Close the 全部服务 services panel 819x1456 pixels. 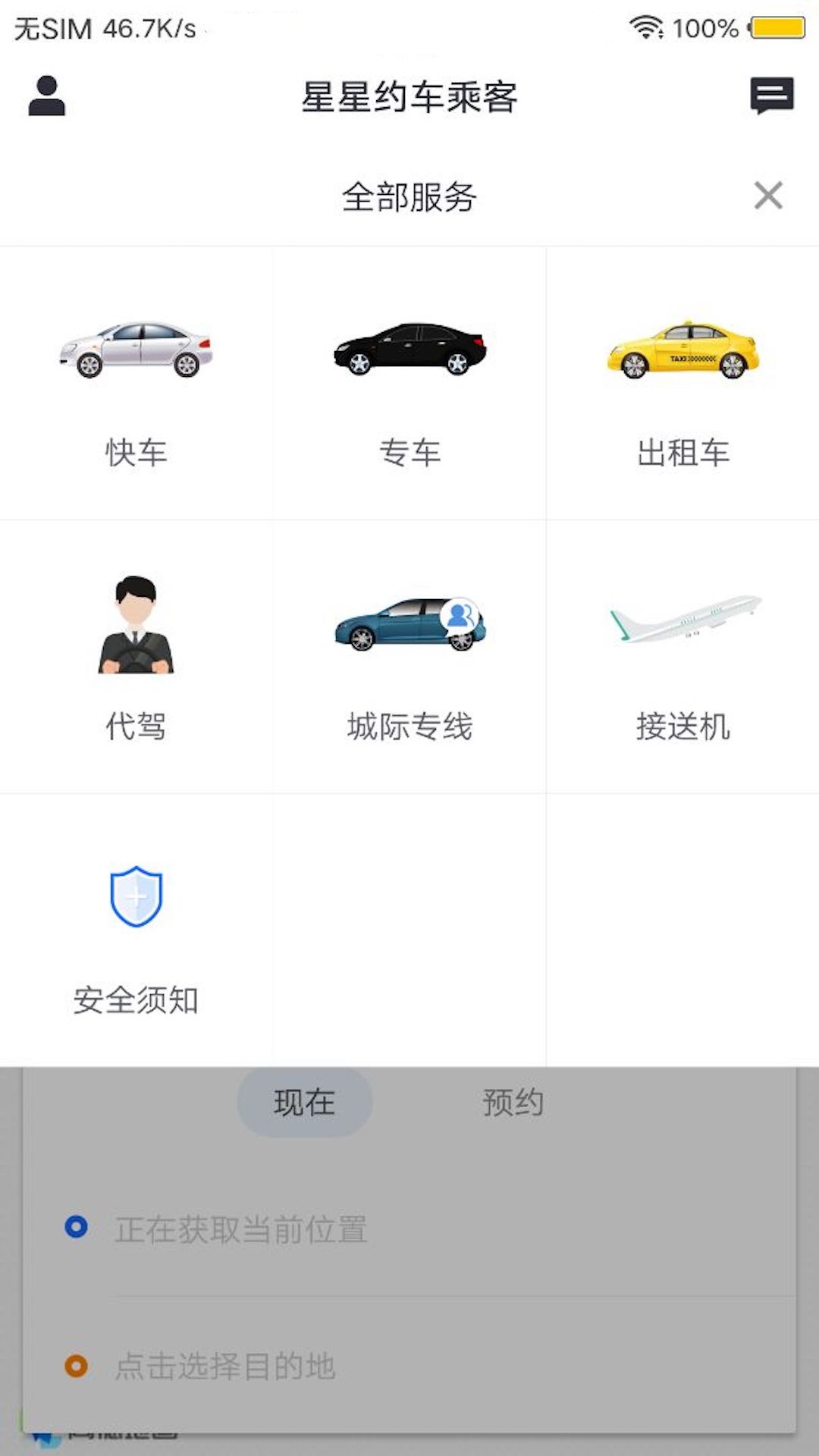pyautogui.click(x=769, y=195)
